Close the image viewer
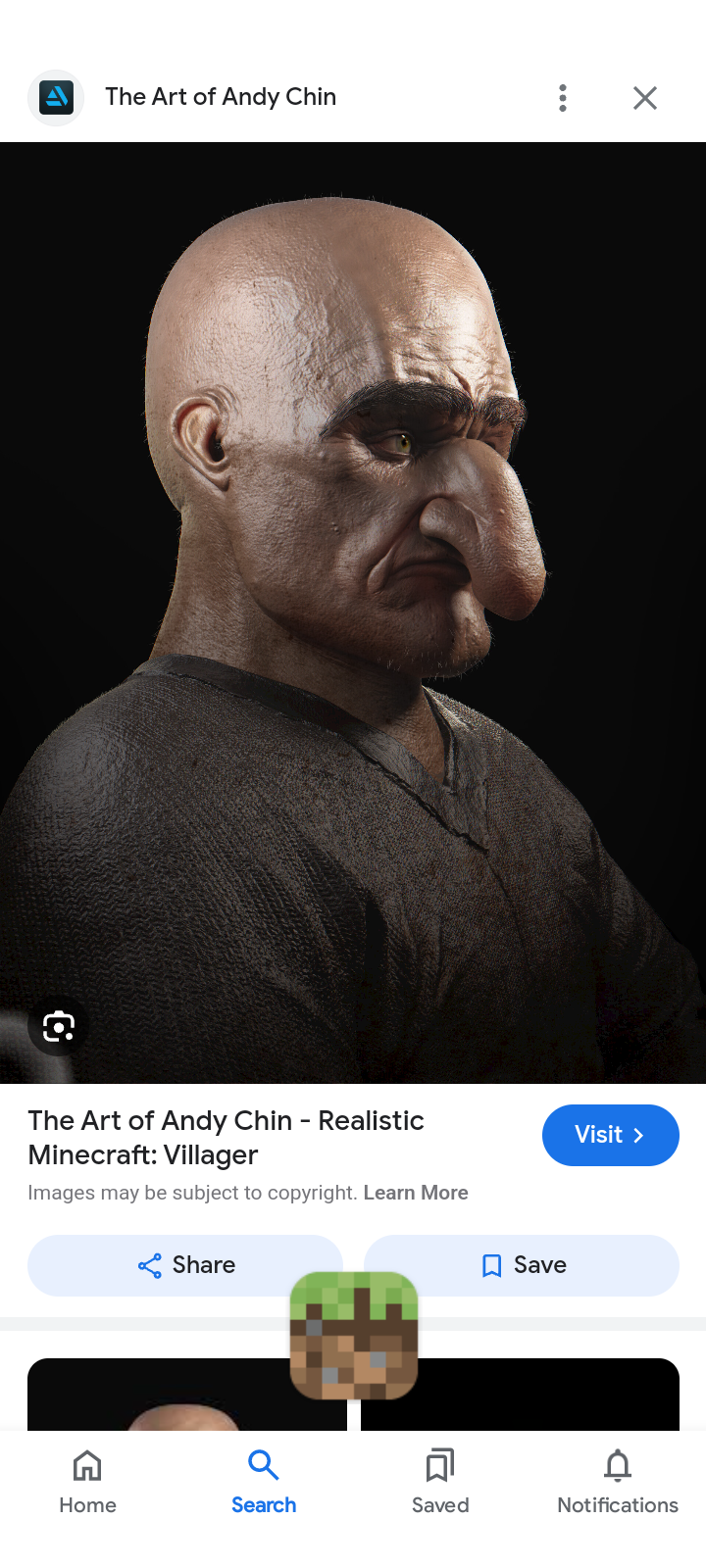 [x=644, y=98]
